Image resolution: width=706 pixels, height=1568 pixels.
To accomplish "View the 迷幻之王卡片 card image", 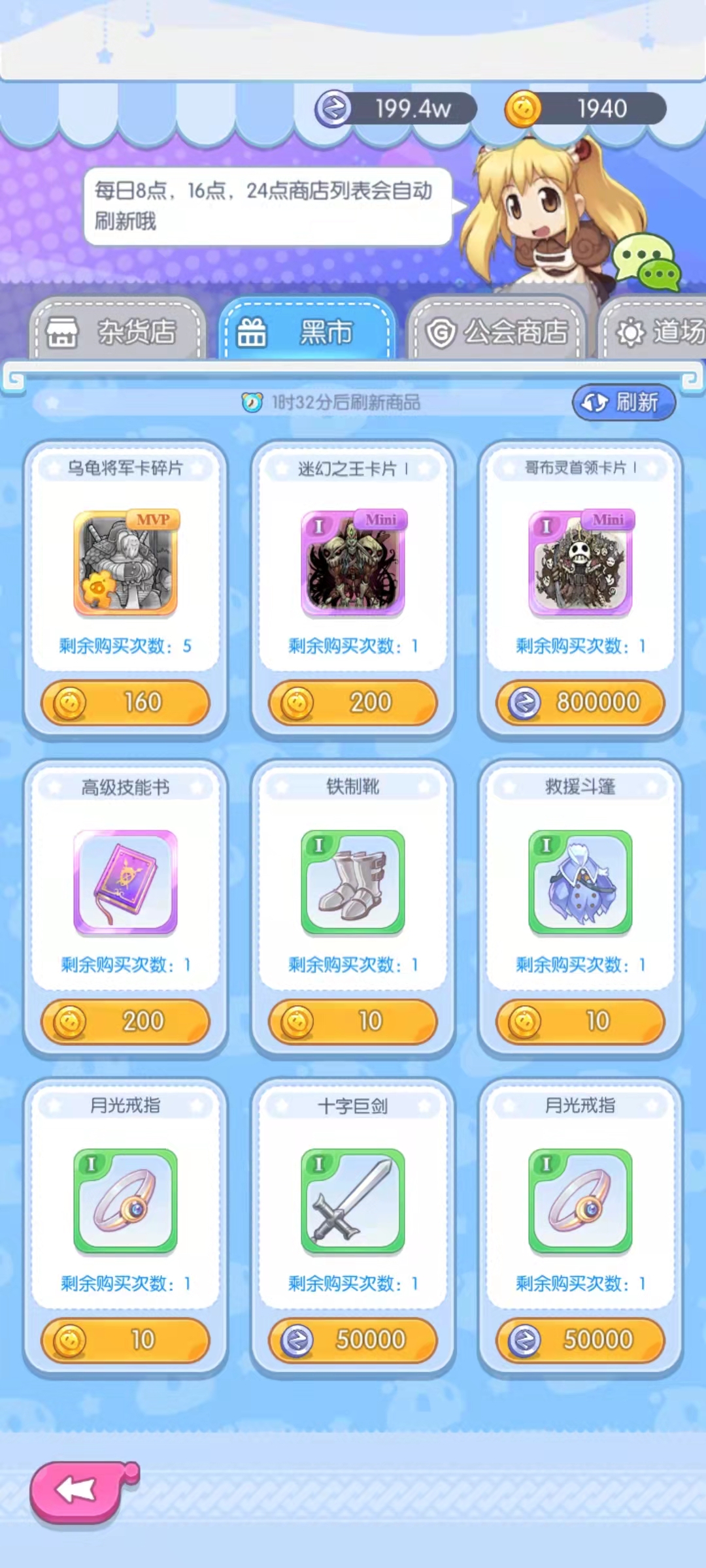I will [353, 563].
